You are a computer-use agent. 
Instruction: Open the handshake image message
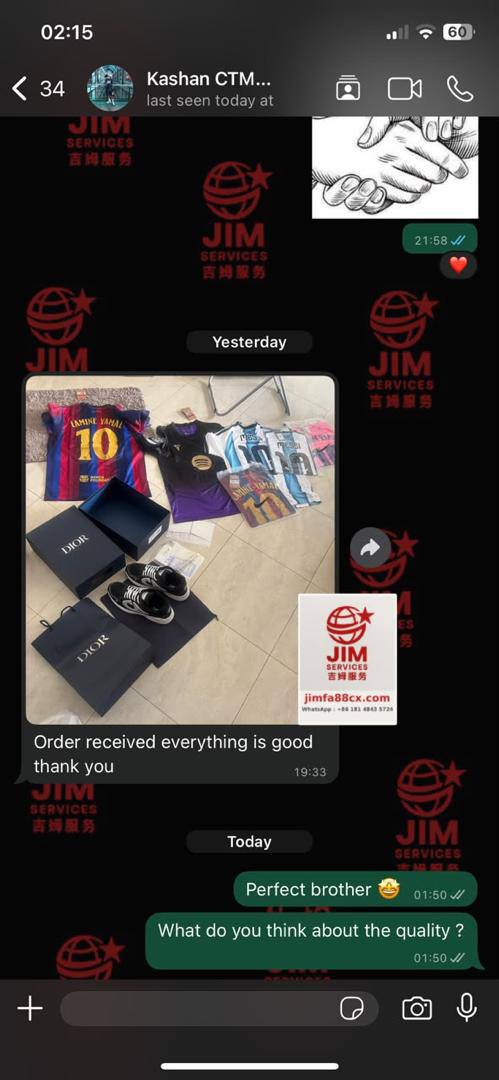395,167
